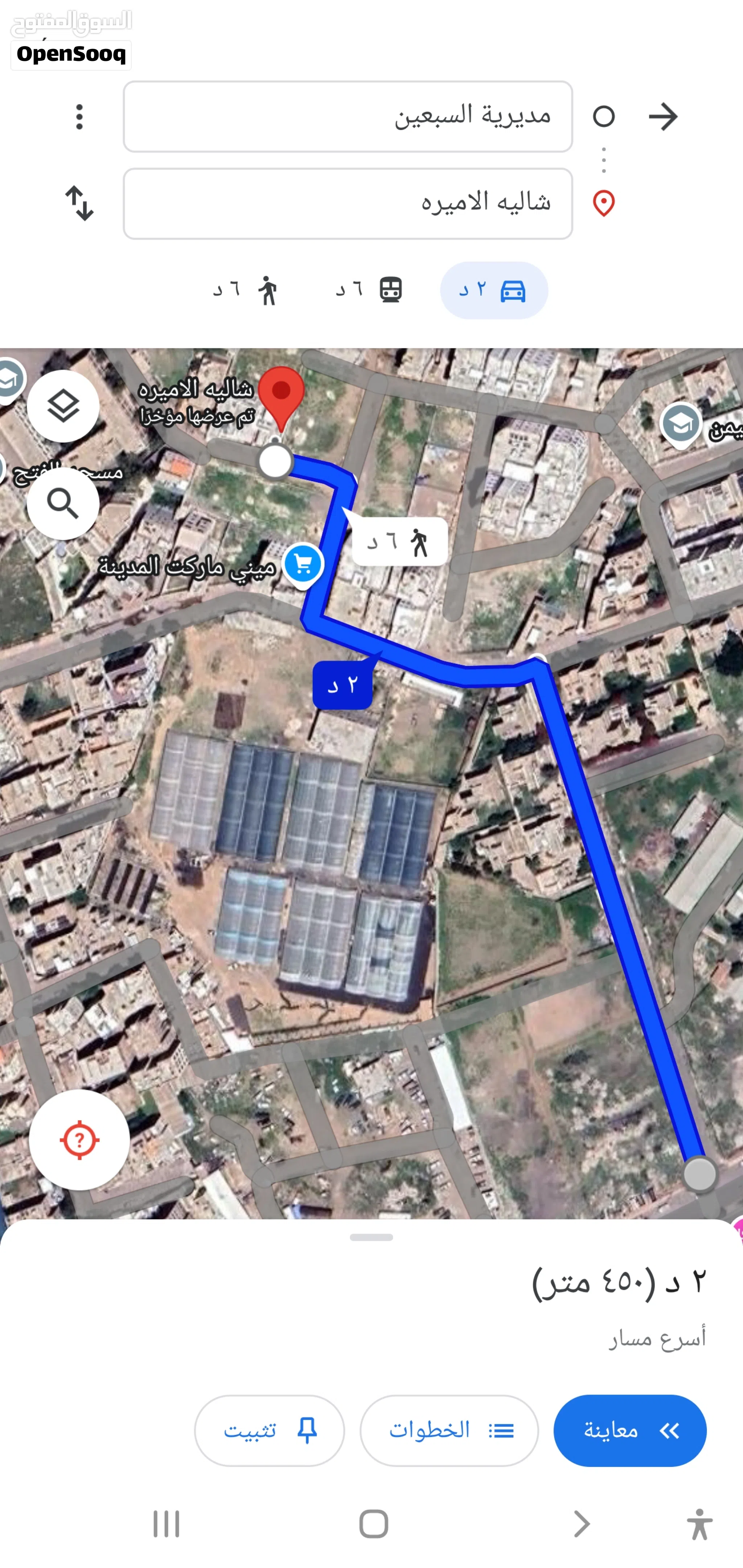
Task: Tap the my-location target button
Action: click(x=80, y=1140)
